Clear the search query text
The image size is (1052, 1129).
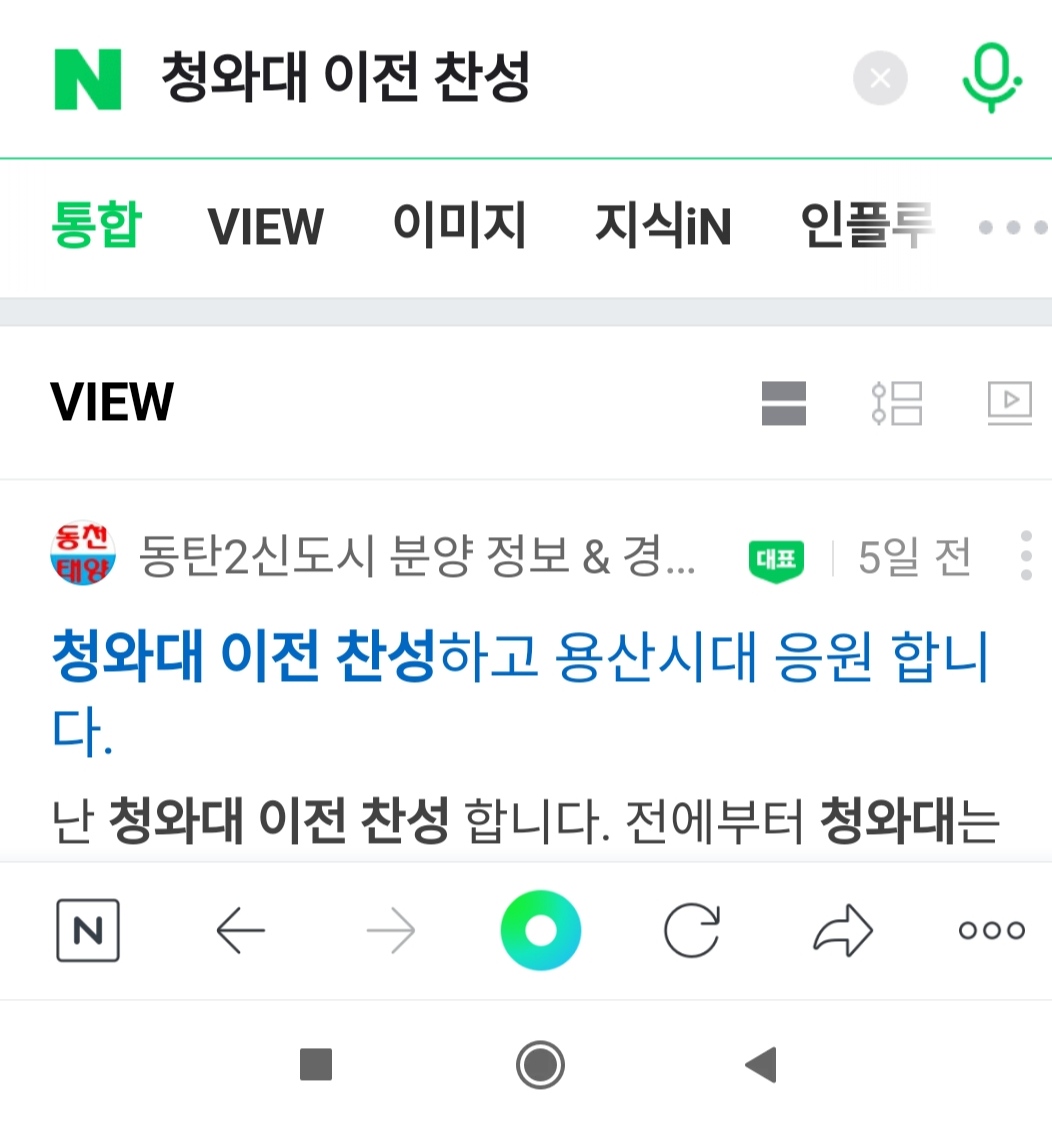pyautogui.click(x=880, y=79)
